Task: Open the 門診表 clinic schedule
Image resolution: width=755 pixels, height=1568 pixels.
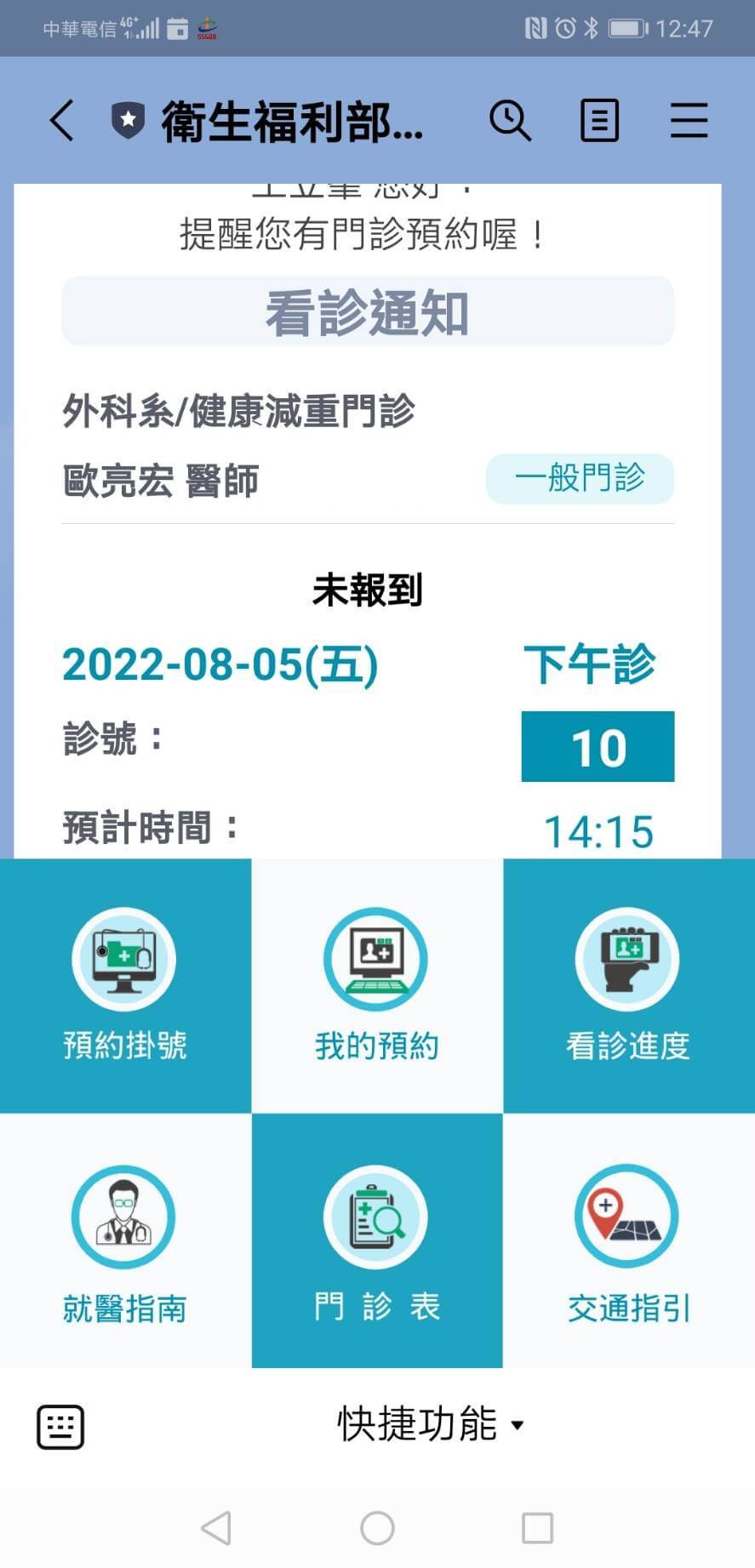Action: click(x=377, y=1242)
